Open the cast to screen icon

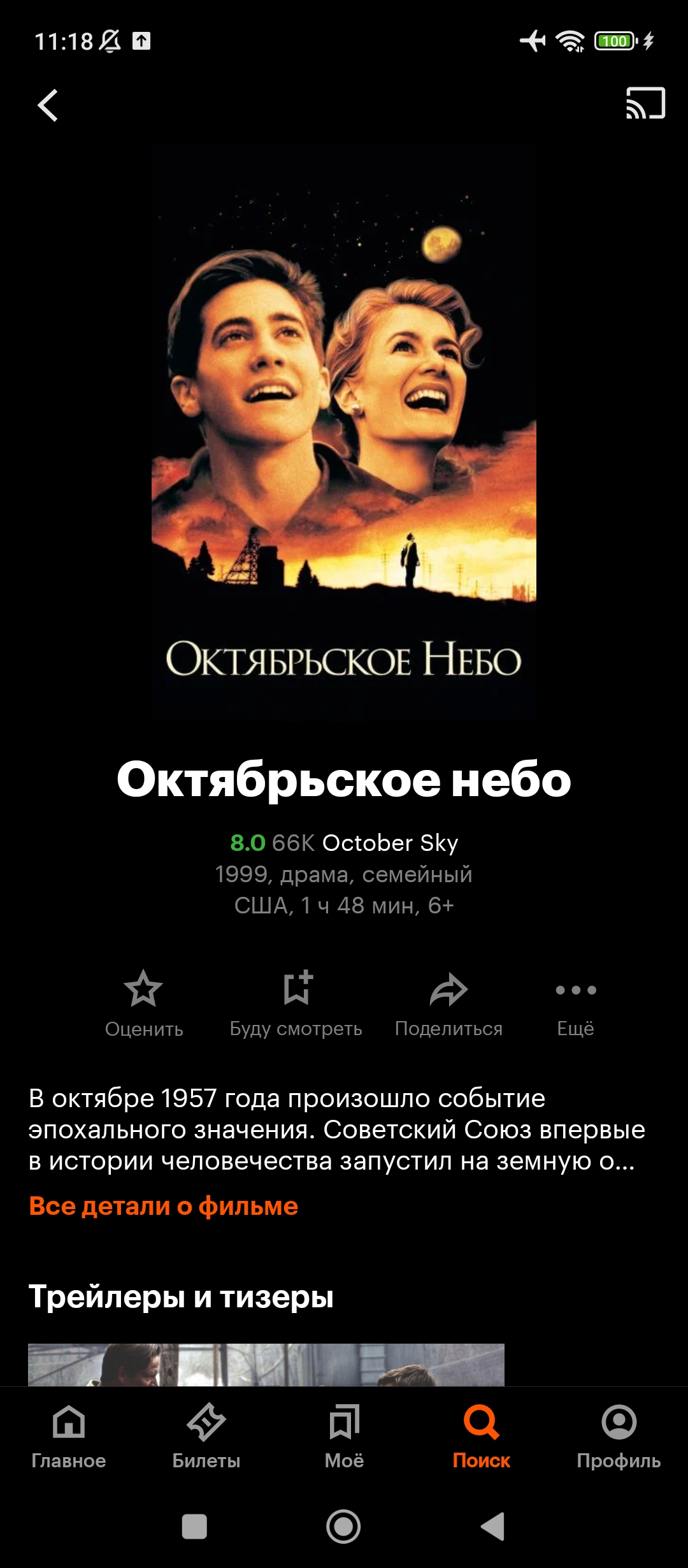tap(645, 103)
